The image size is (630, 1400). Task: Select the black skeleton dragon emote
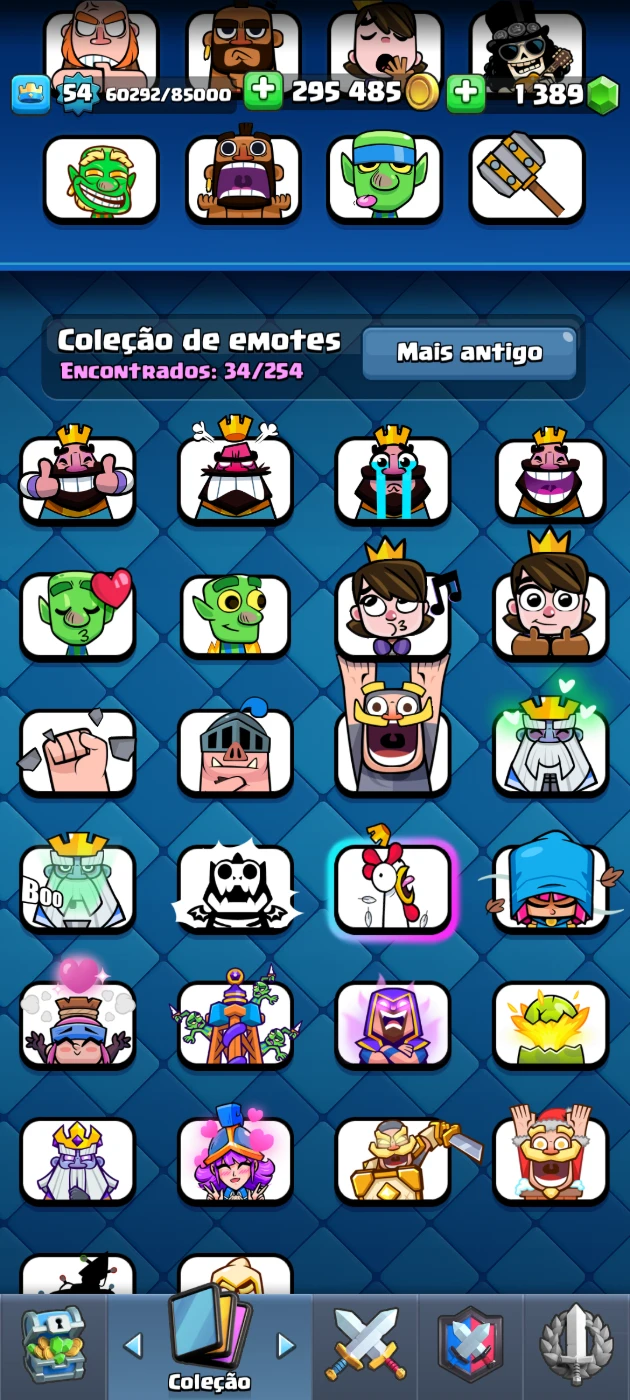(x=235, y=887)
